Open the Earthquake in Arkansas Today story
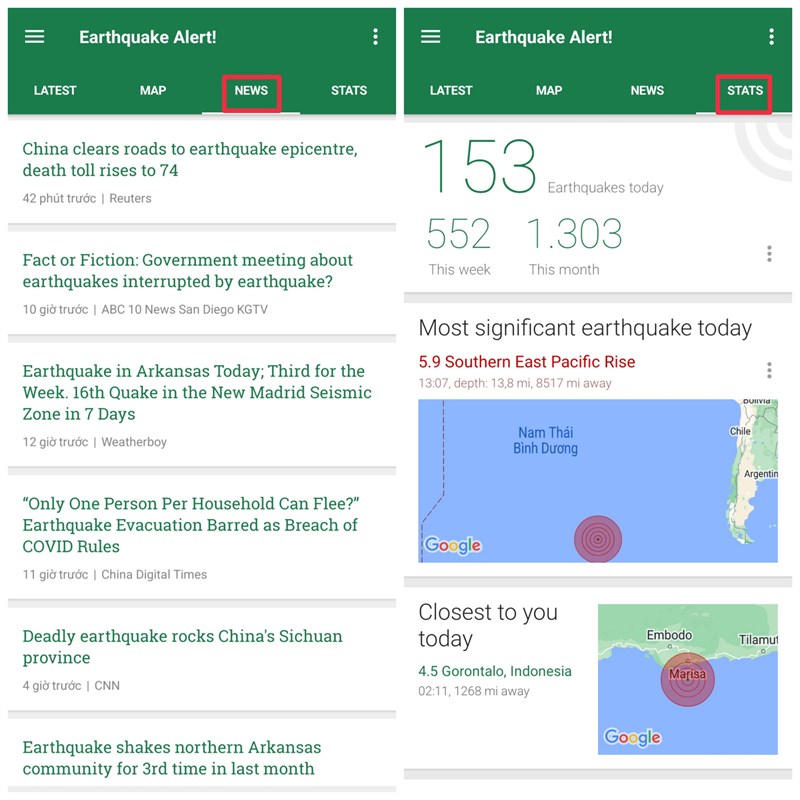This screenshot has width=800, height=800. click(x=196, y=392)
